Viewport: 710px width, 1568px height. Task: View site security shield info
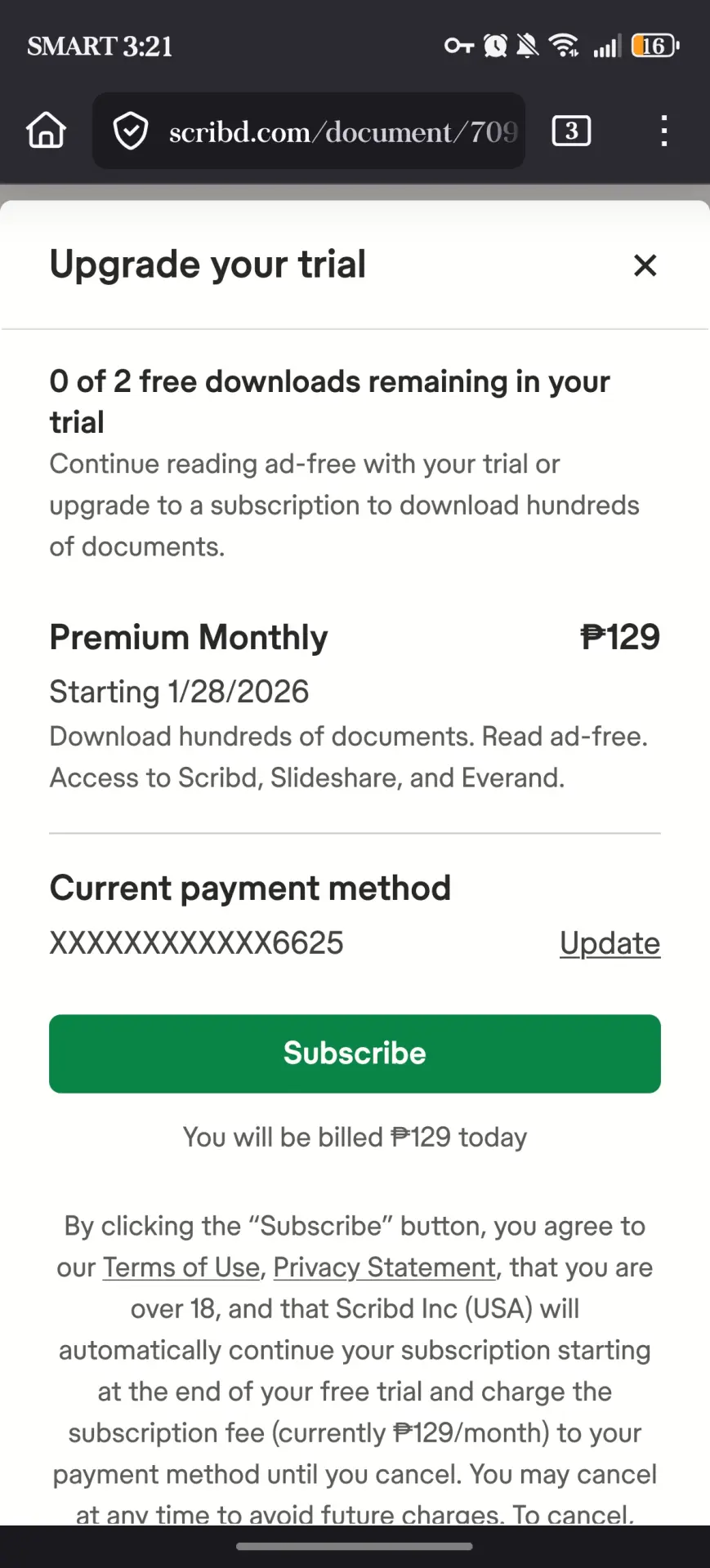[130, 131]
